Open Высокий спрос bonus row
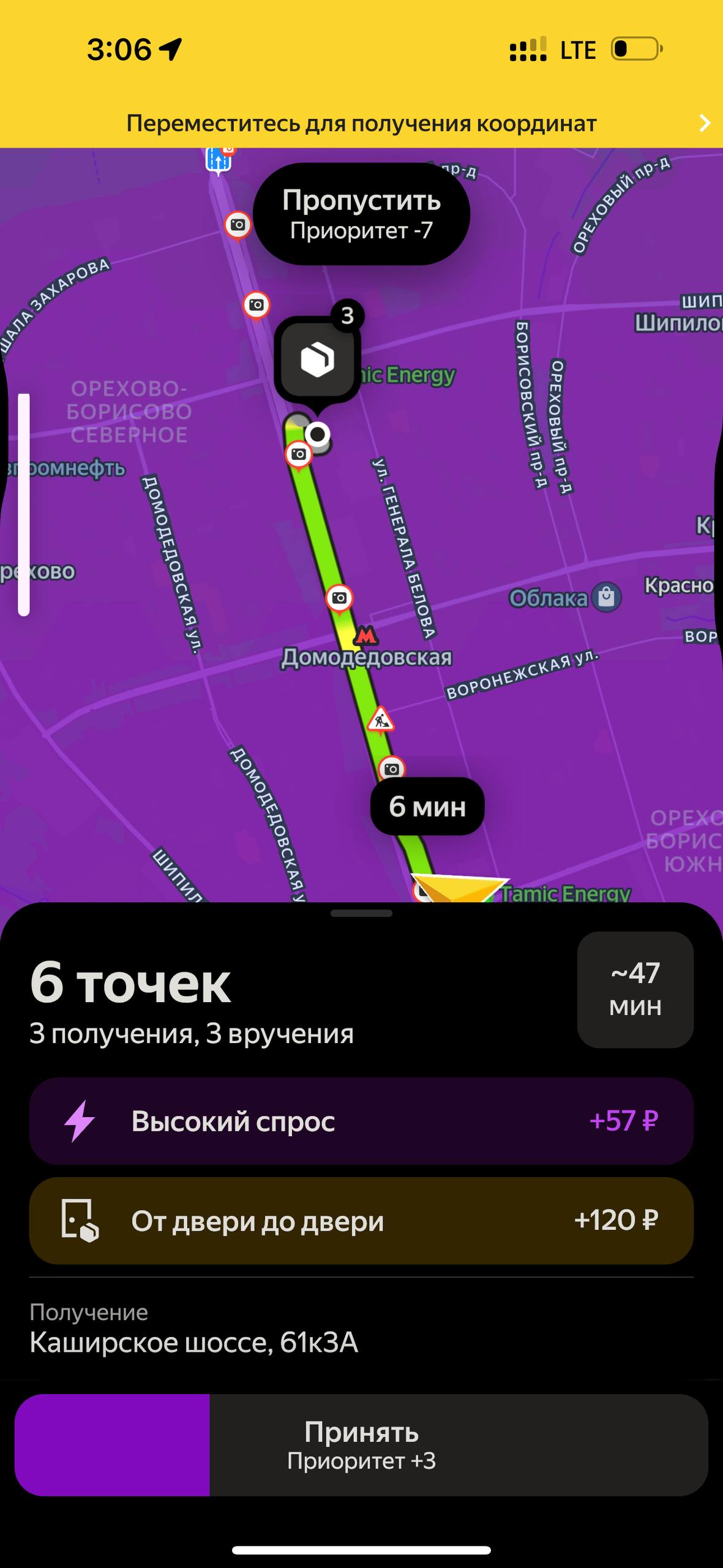723x1568 pixels. coord(361,1121)
